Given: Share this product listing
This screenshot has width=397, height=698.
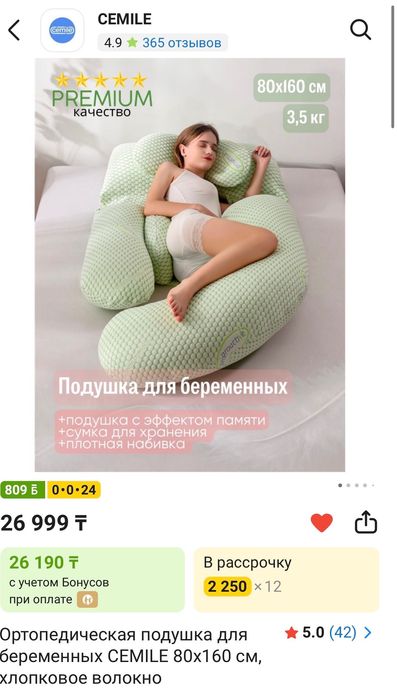Looking at the screenshot, I should coord(366,522).
